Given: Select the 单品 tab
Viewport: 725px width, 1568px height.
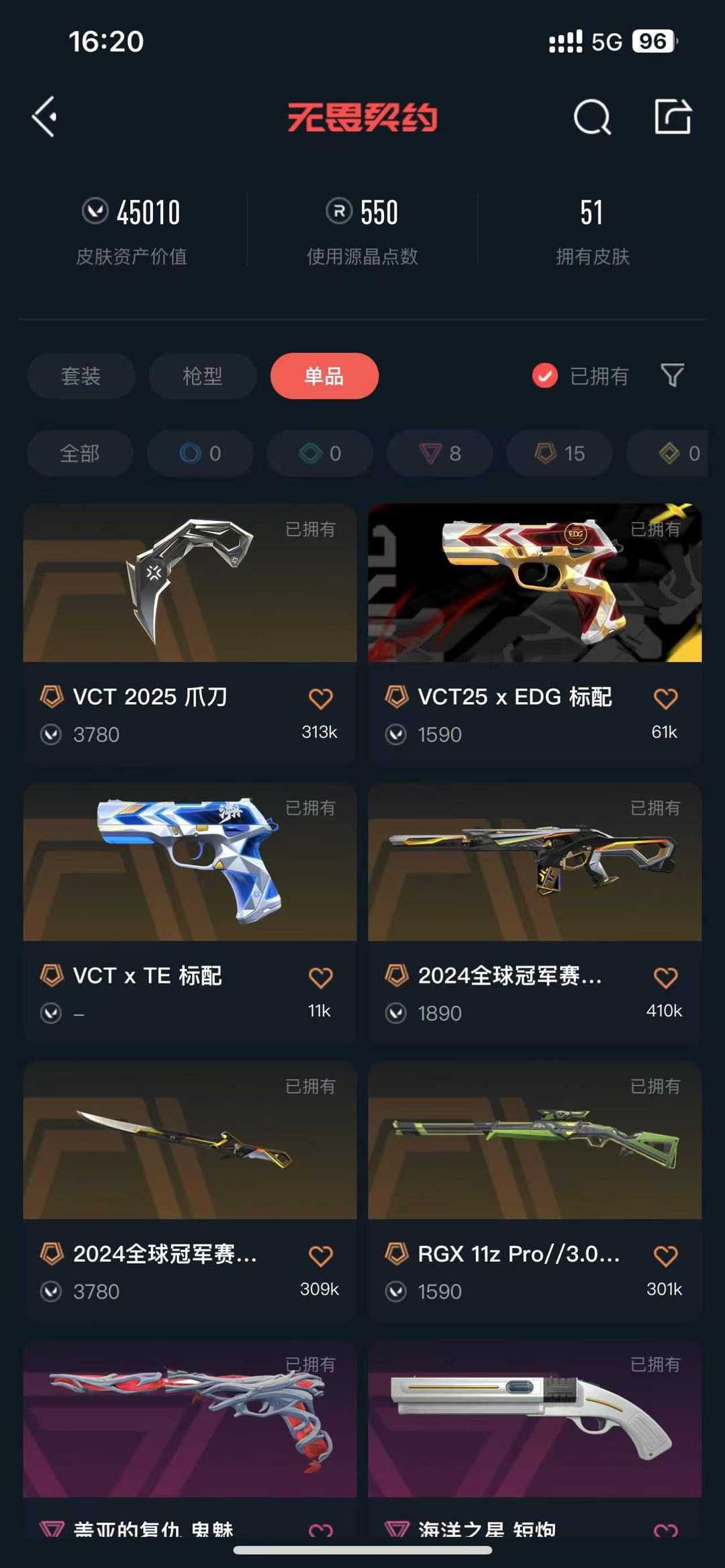Looking at the screenshot, I should pyautogui.click(x=324, y=376).
